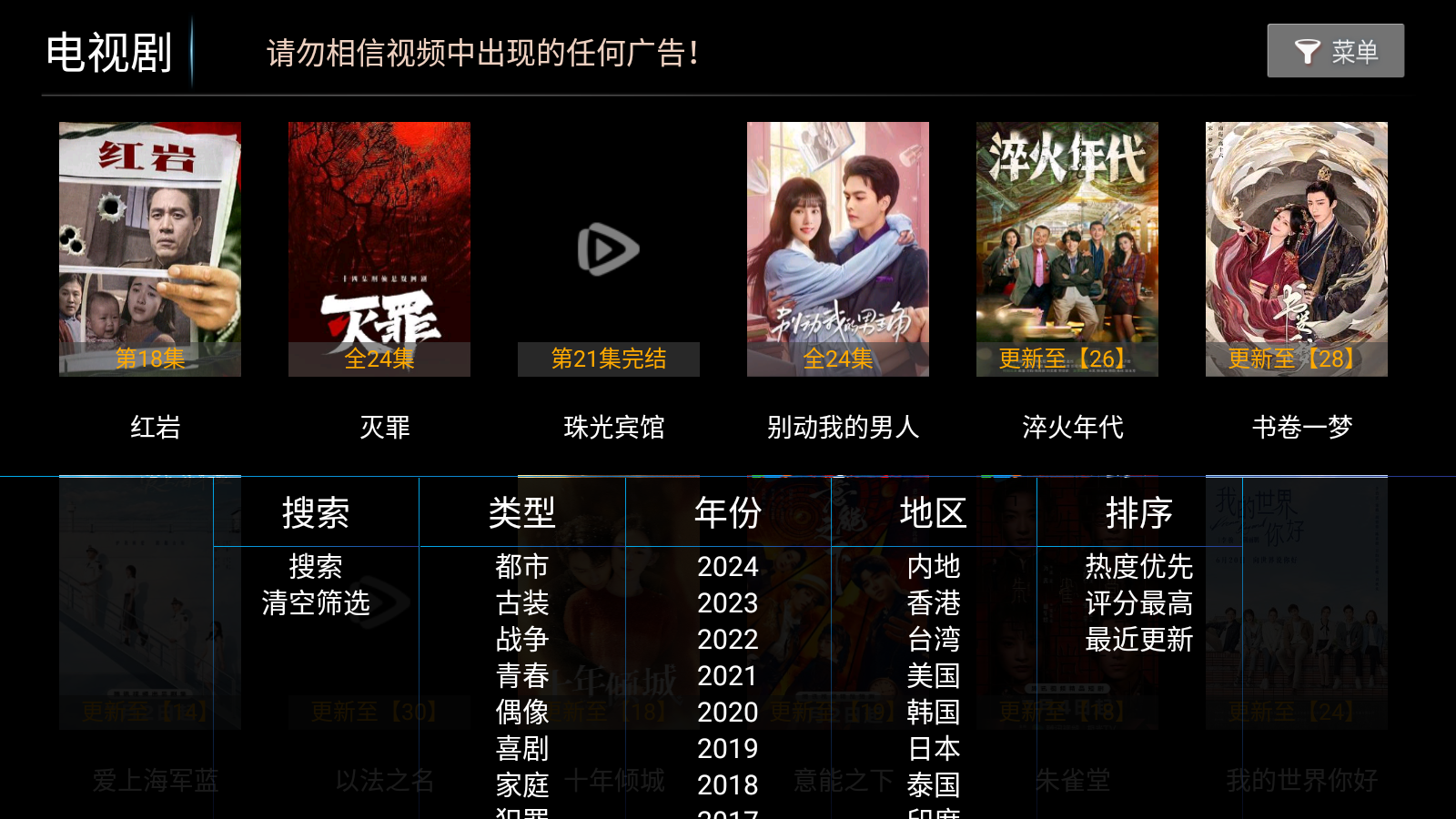This screenshot has width=1456, height=819.
Task: Open the 书卷一梦 drama card
Action: [x=1297, y=249]
